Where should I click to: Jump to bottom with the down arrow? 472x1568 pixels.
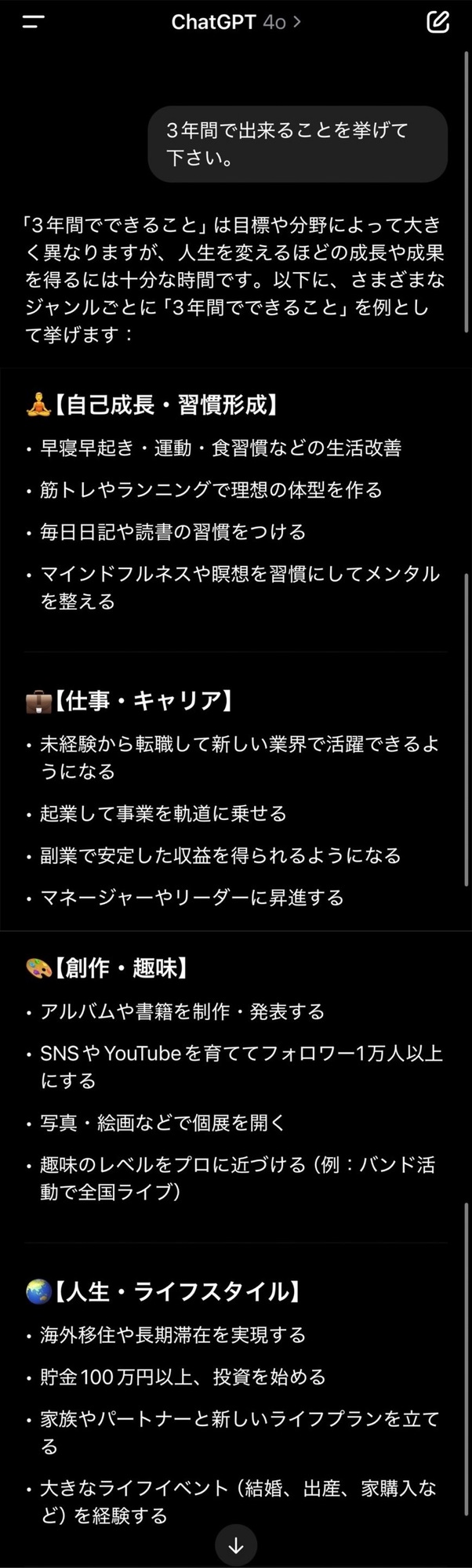point(236,1546)
